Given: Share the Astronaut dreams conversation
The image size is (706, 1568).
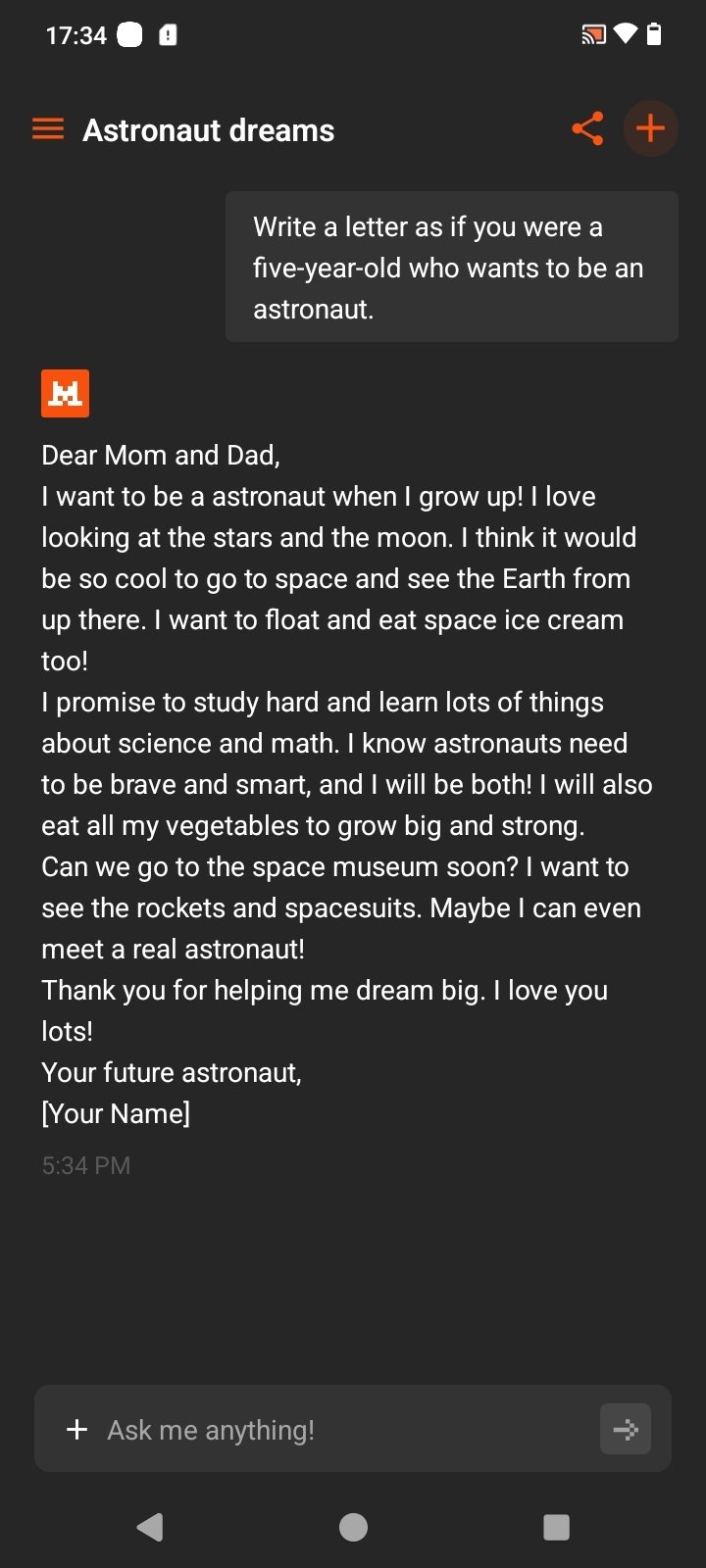Looking at the screenshot, I should tap(587, 129).
